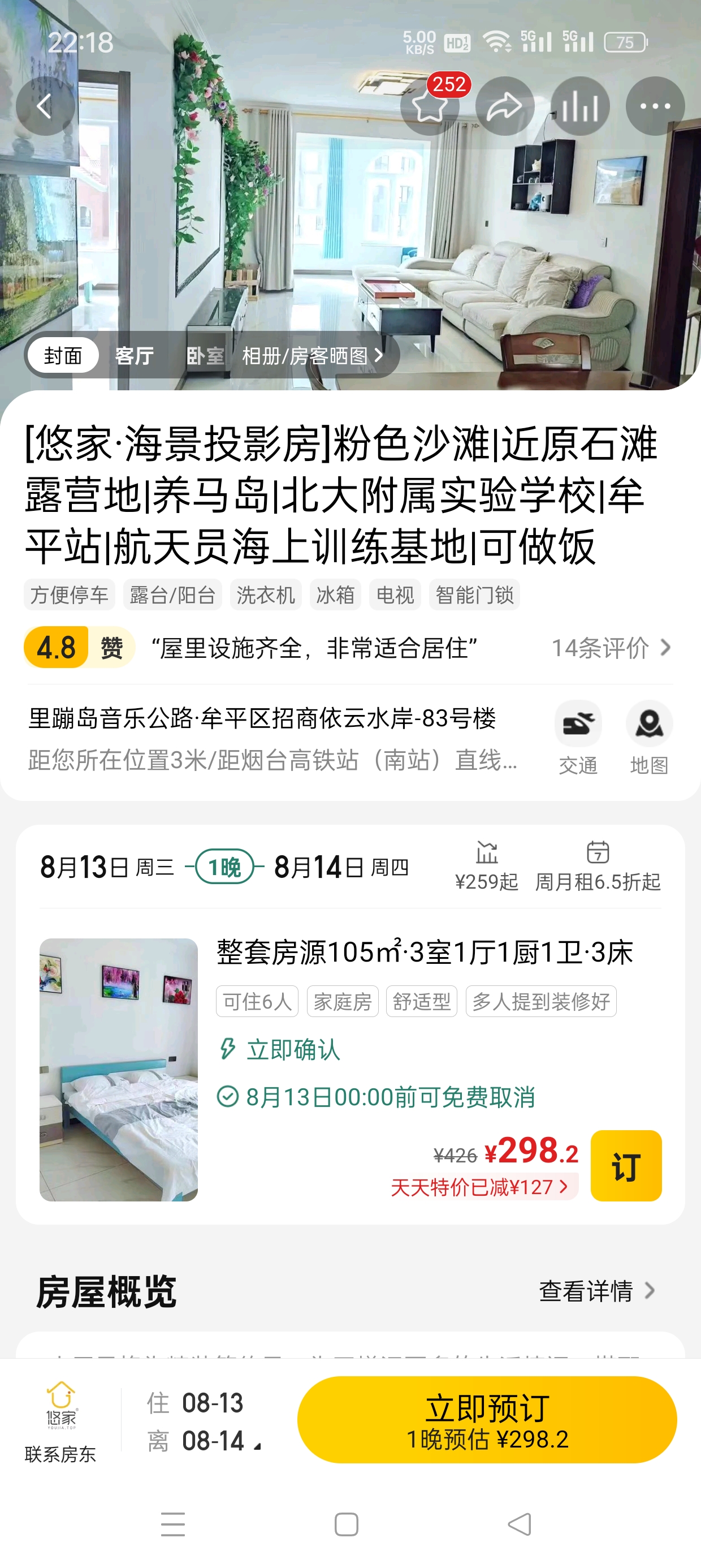Open the three-dot overflow menu

click(x=655, y=106)
